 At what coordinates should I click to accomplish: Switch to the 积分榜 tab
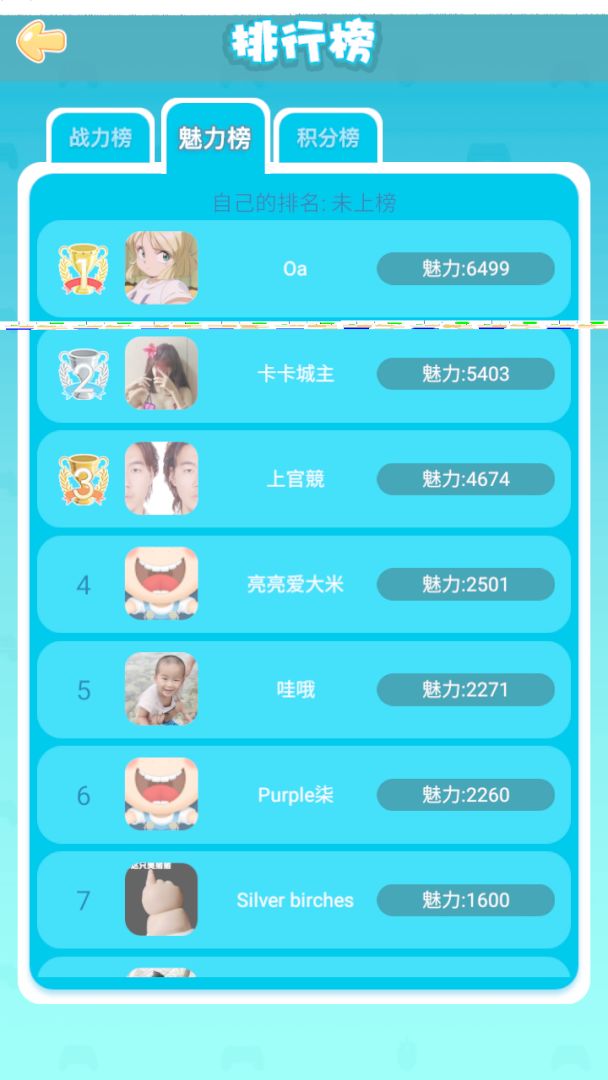[x=328, y=137]
